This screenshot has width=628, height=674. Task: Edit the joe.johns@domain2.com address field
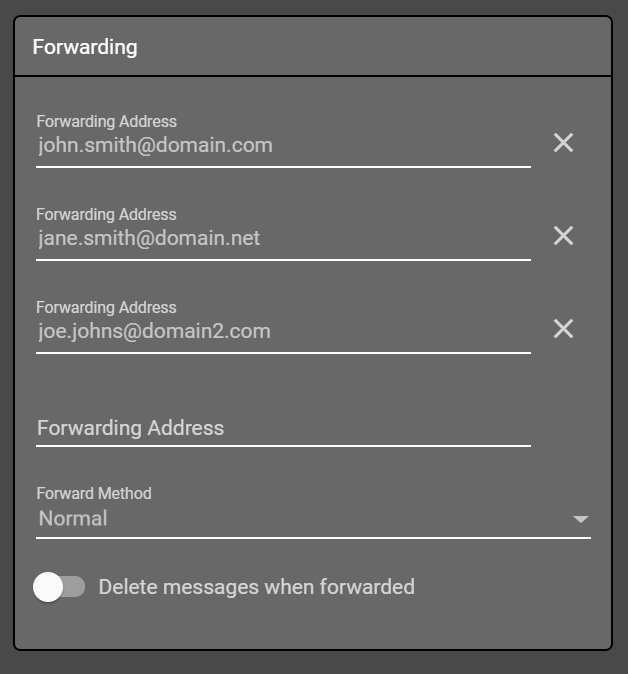[x=283, y=332]
